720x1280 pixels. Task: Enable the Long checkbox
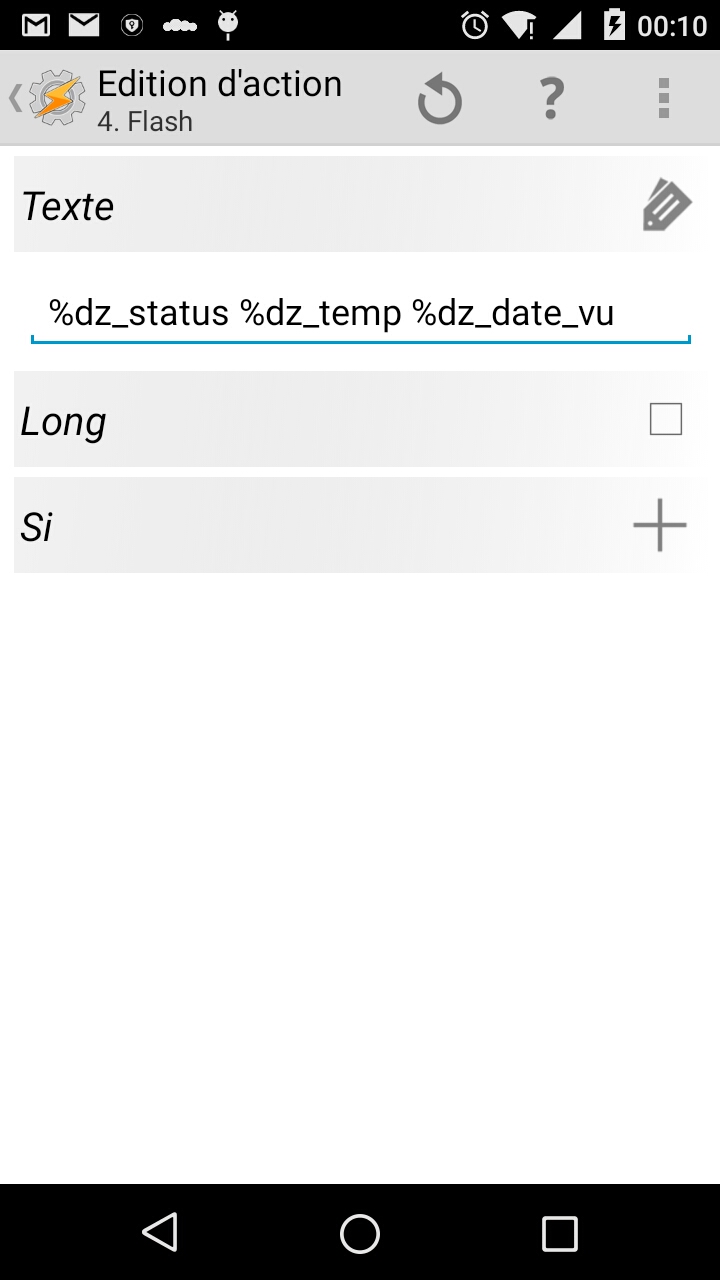[666, 419]
